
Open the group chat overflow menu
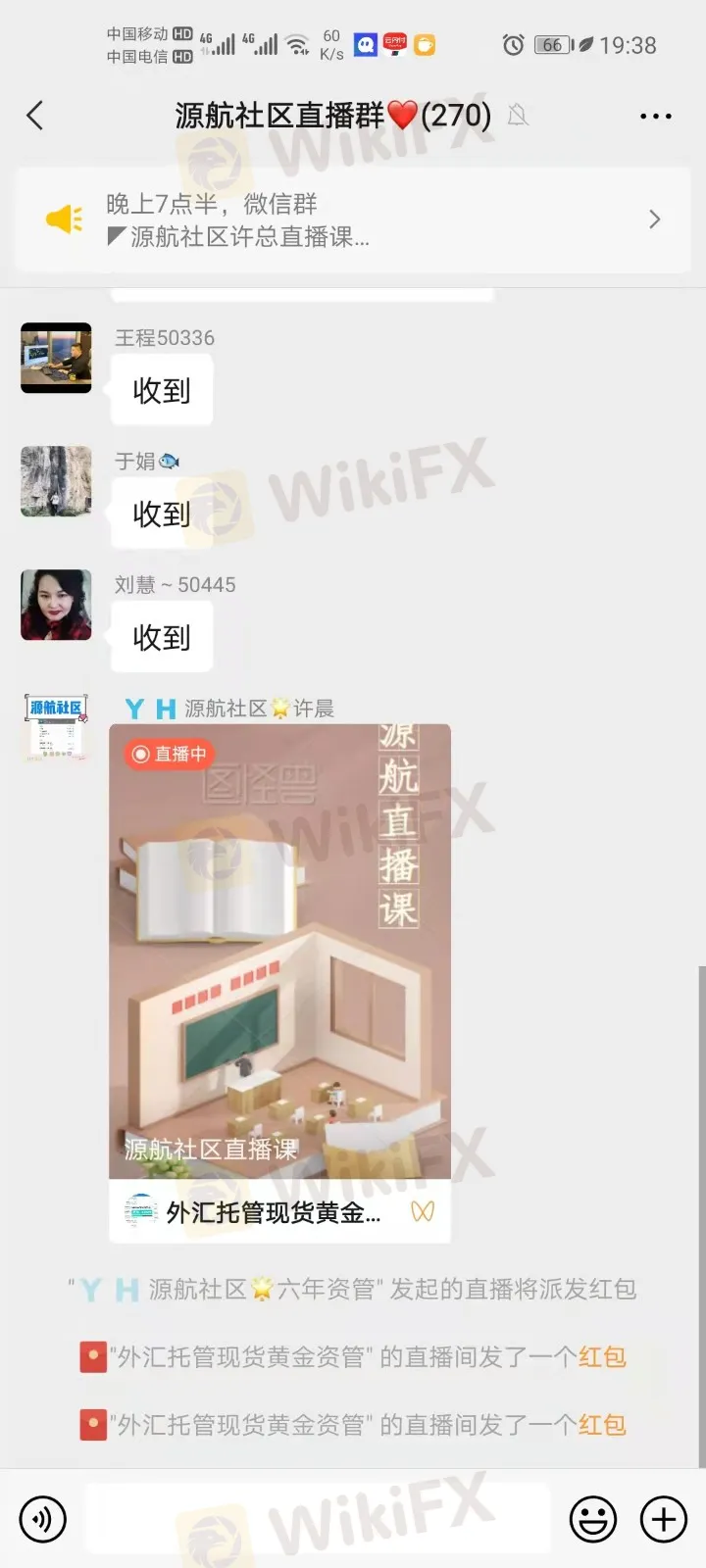click(655, 116)
